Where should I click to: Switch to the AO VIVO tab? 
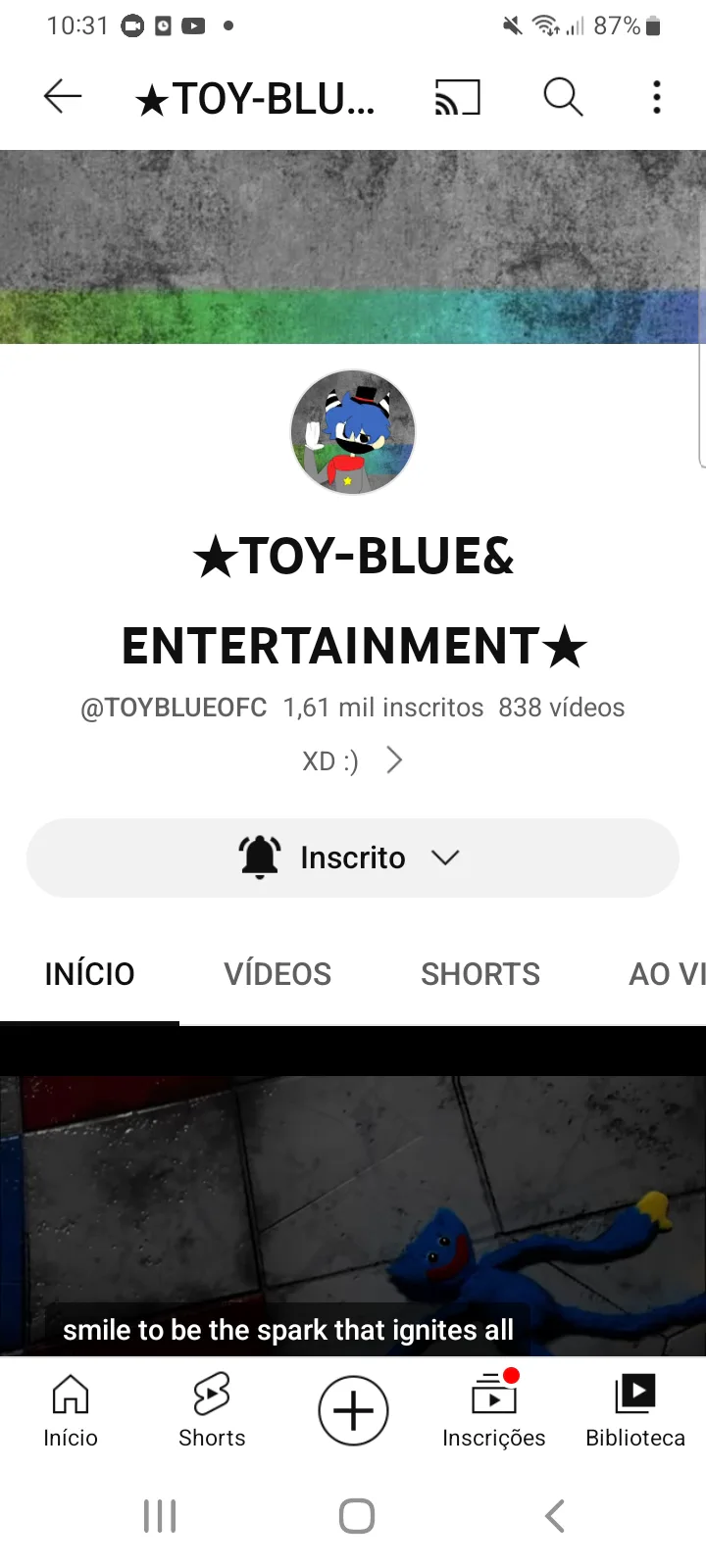pos(667,974)
